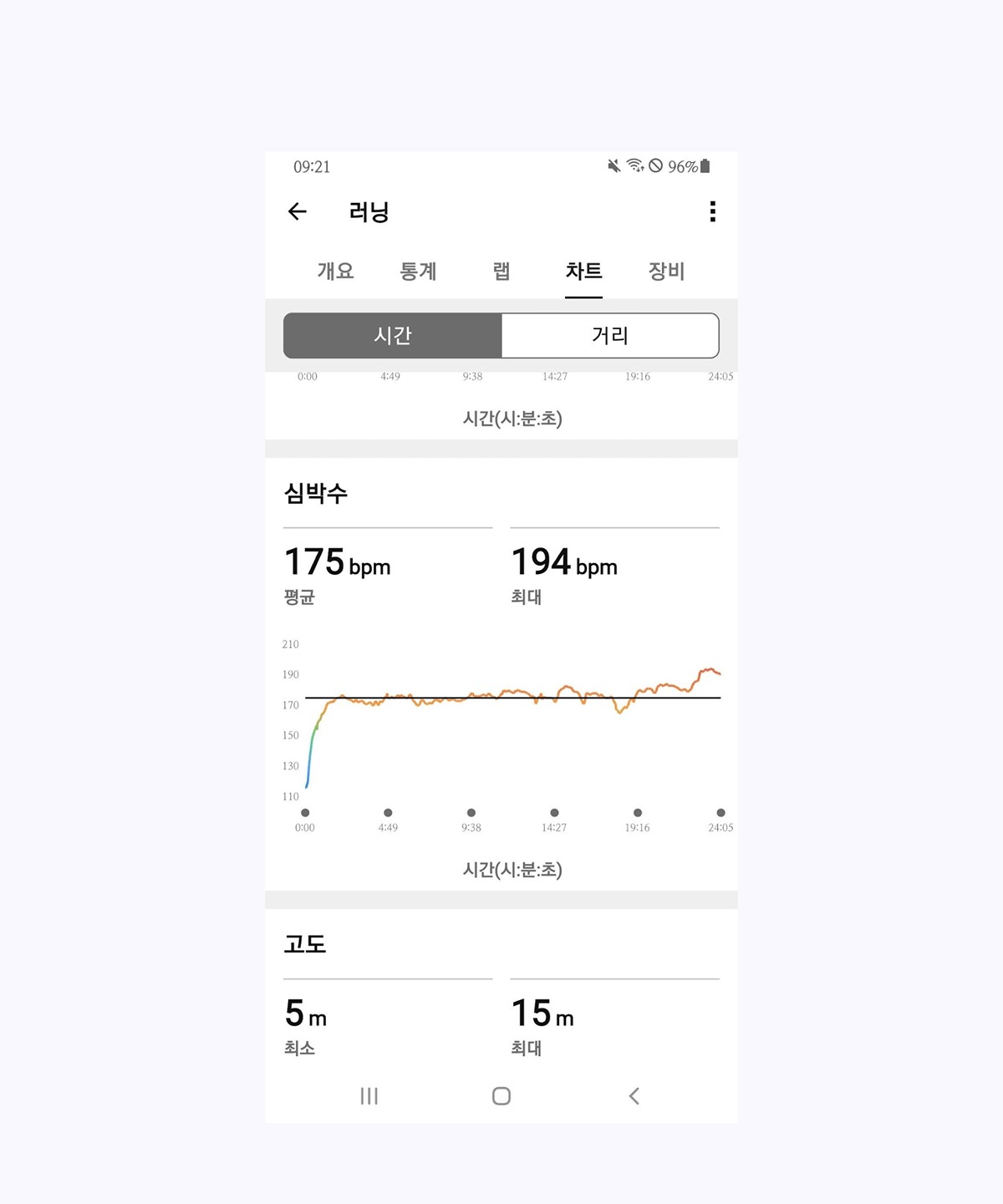
Task: Select the 랩 tab
Action: (x=501, y=271)
